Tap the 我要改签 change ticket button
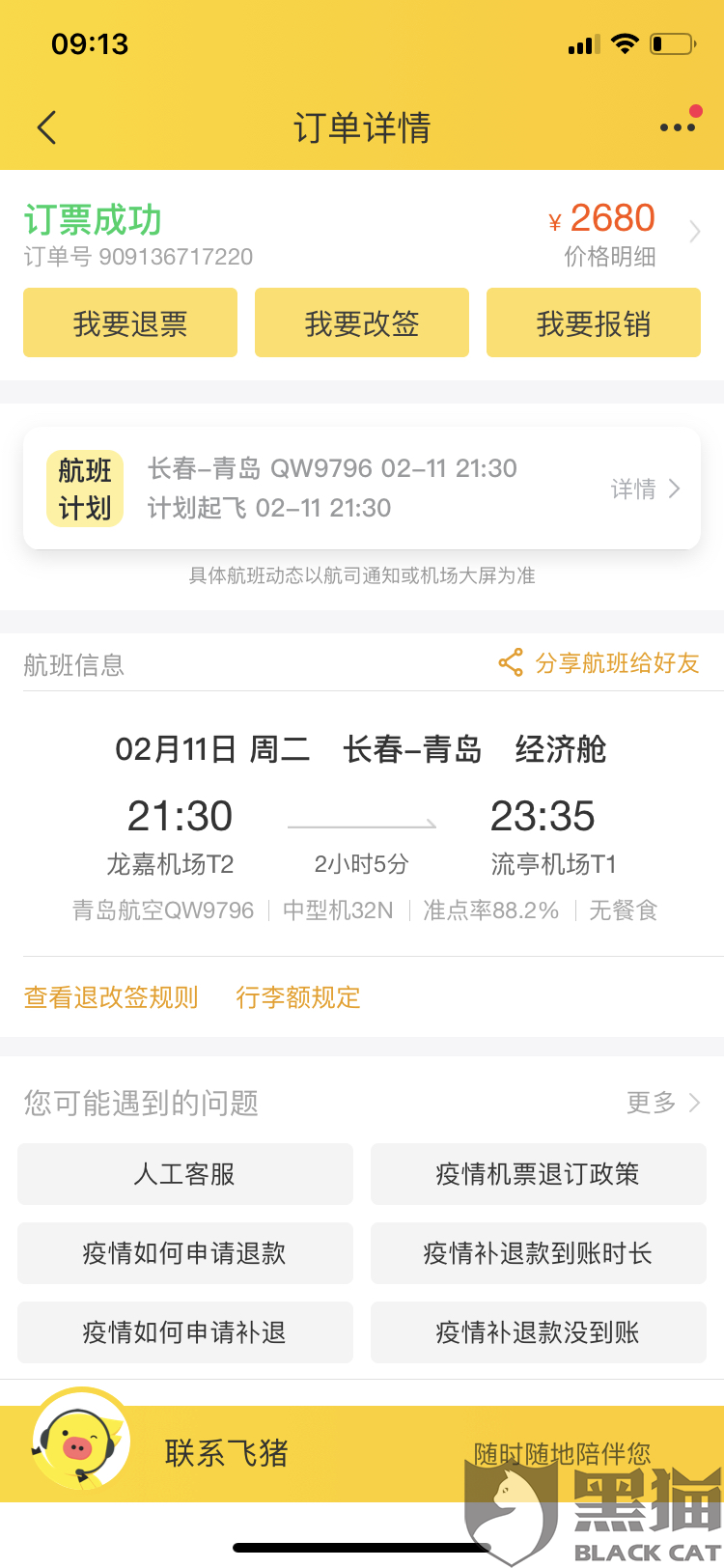 (362, 323)
